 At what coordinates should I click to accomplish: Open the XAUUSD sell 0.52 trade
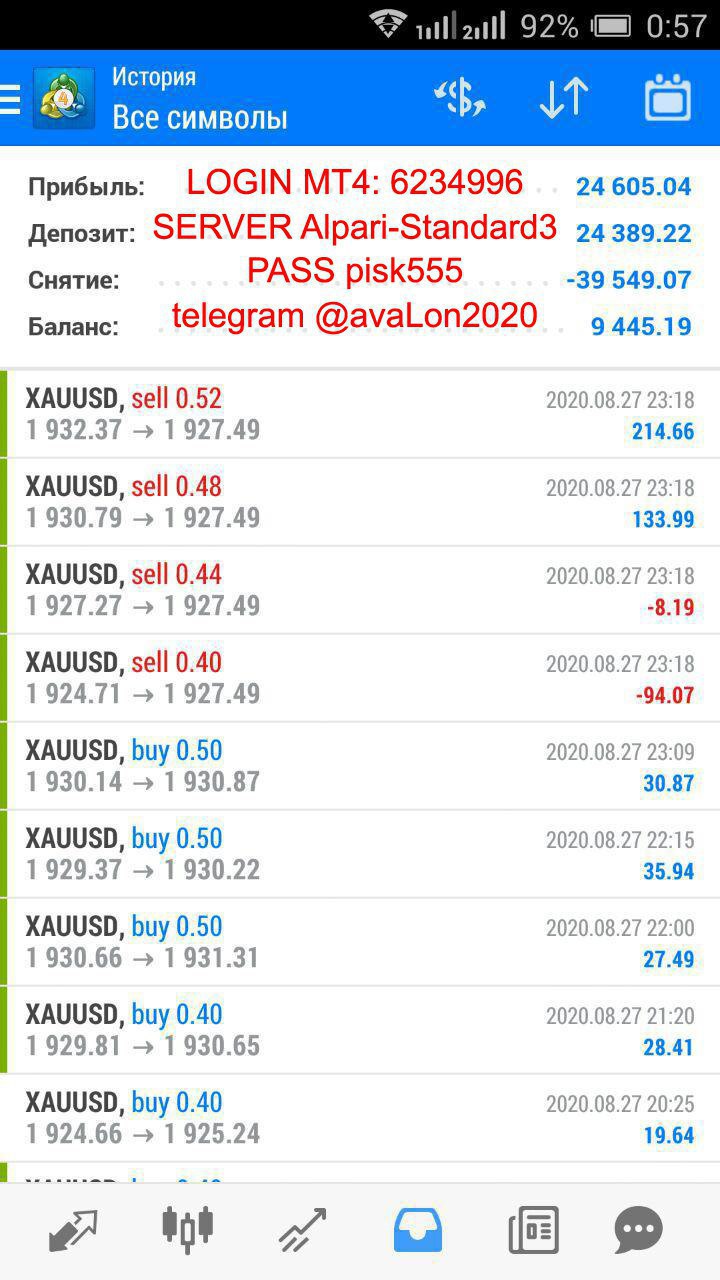click(360, 415)
